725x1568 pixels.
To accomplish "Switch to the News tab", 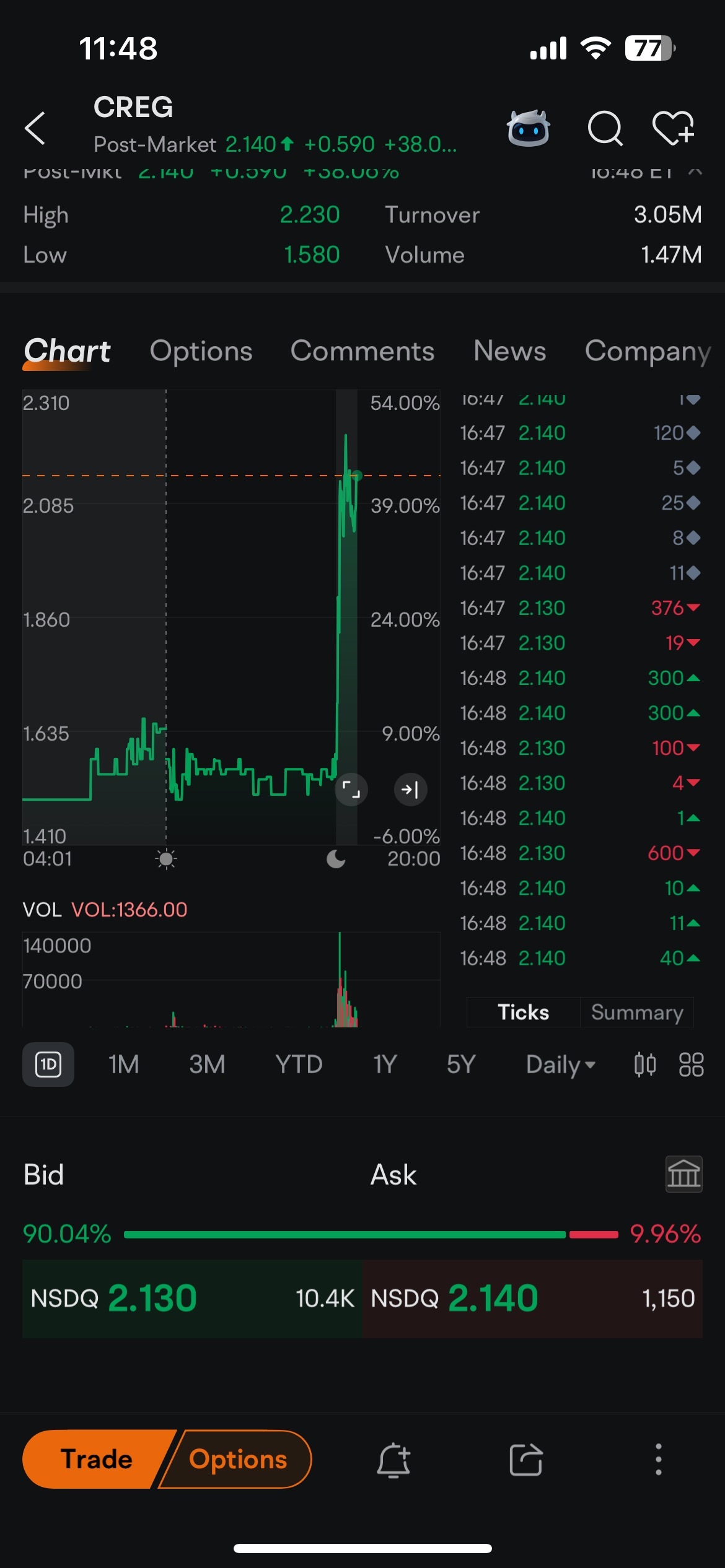I will point(509,351).
